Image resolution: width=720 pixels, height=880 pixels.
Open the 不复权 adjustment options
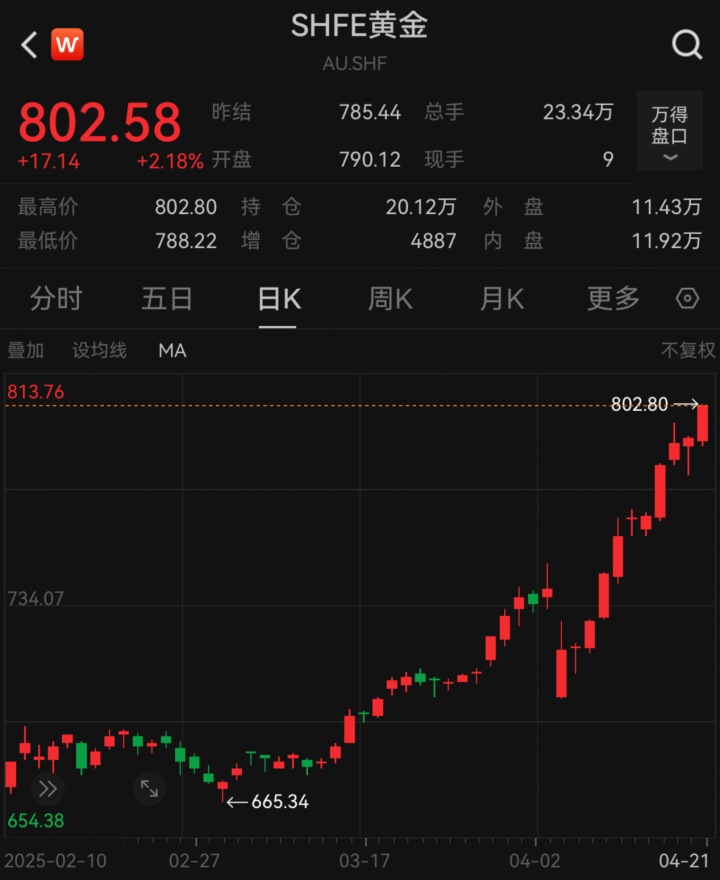coord(688,350)
